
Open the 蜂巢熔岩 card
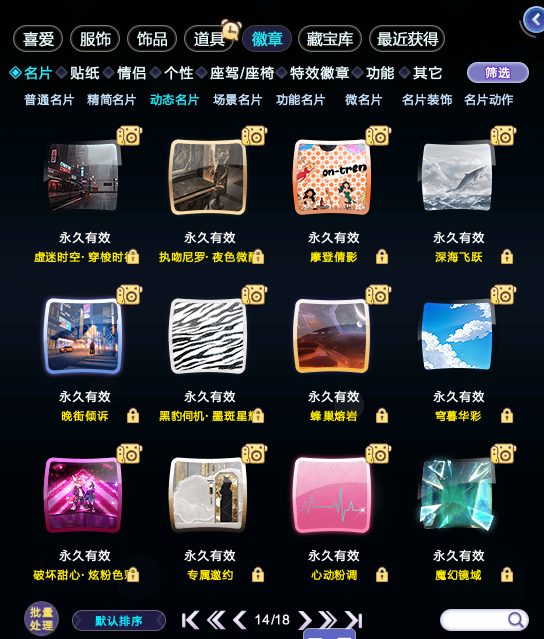pyautogui.click(x=332, y=336)
